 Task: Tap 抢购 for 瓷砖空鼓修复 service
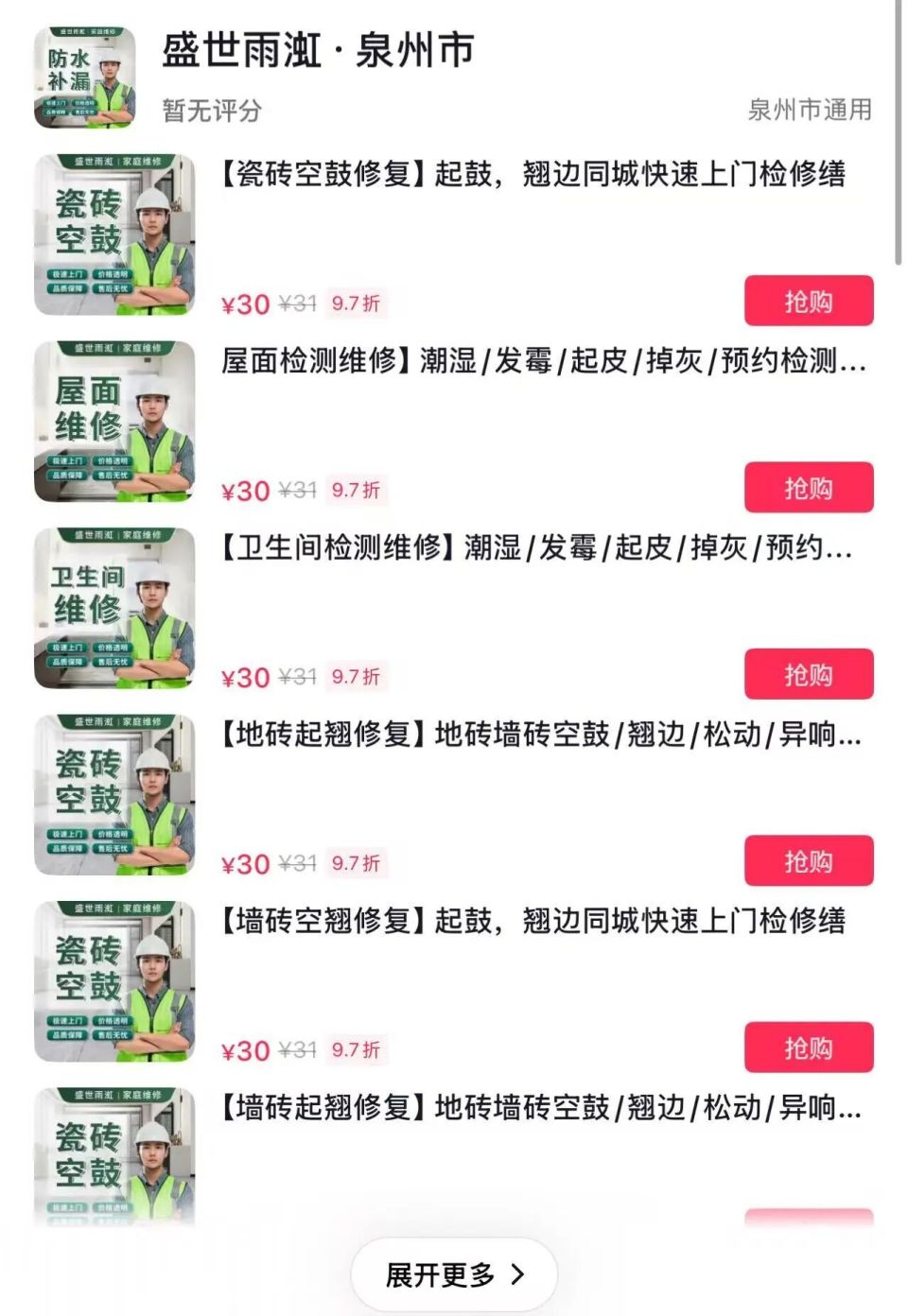[809, 301]
